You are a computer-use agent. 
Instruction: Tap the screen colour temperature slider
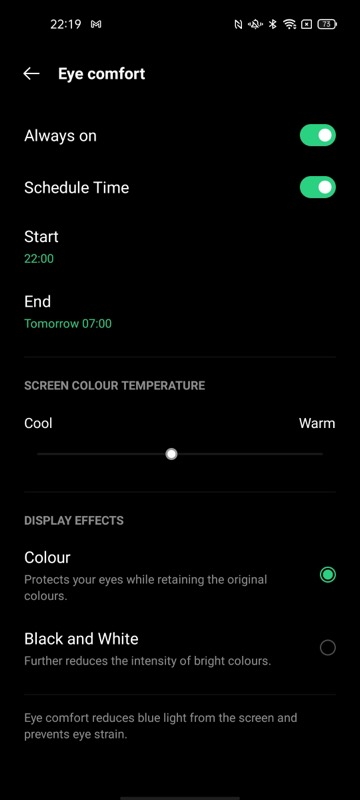179,454
